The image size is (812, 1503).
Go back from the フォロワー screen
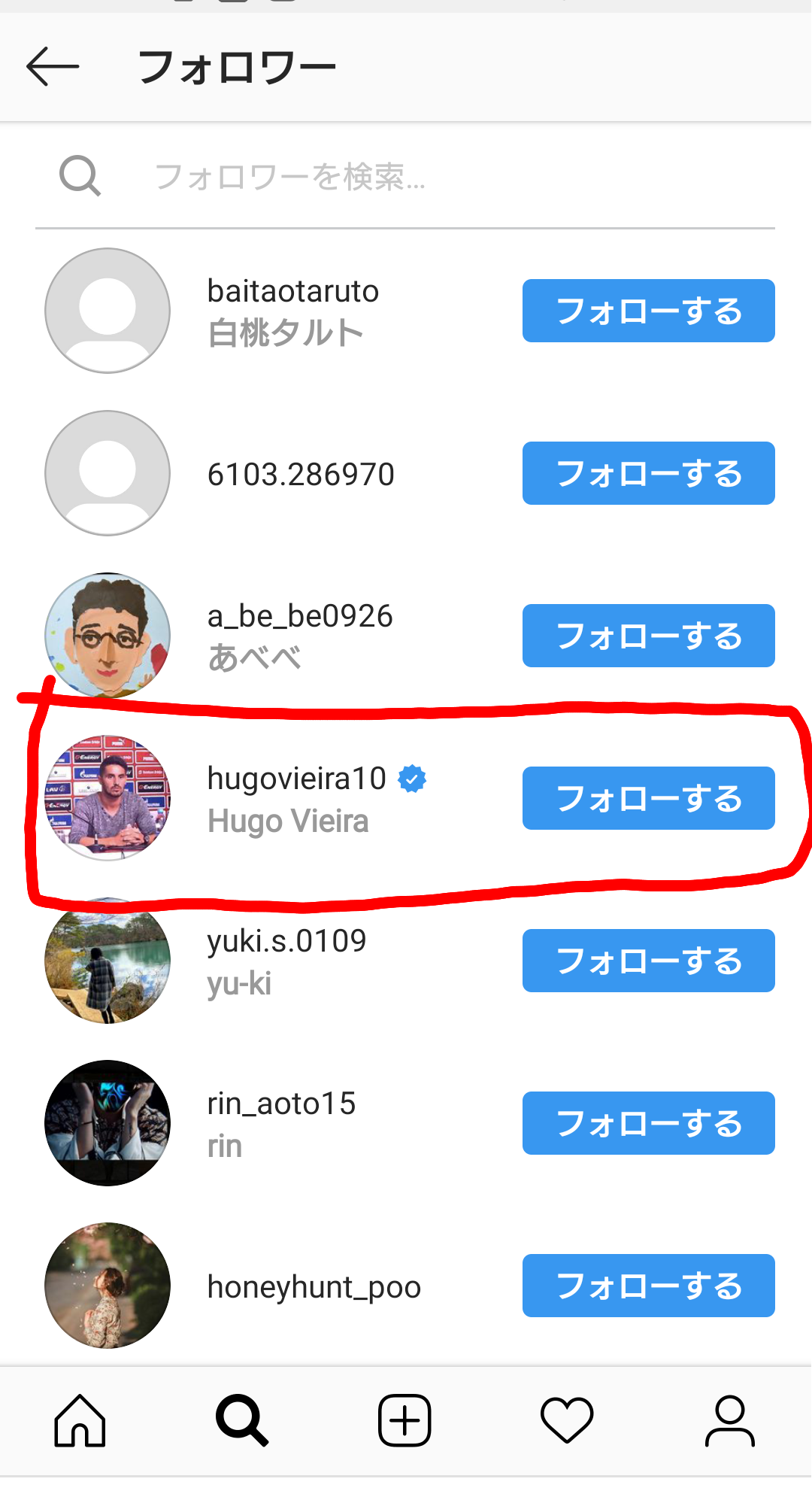coord(53,66)
